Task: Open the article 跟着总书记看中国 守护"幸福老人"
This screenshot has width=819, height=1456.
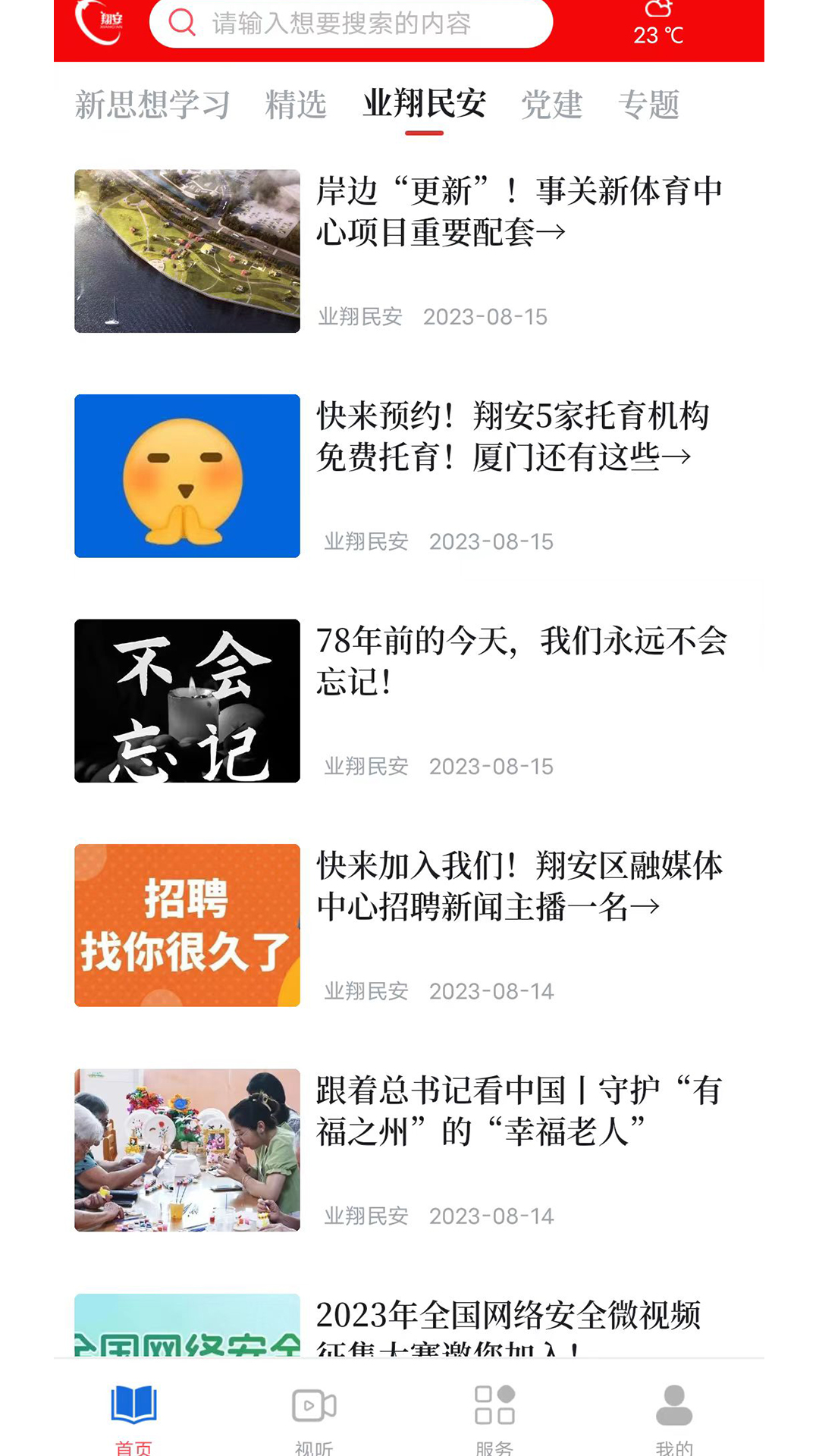Action: pos(519,1111)
